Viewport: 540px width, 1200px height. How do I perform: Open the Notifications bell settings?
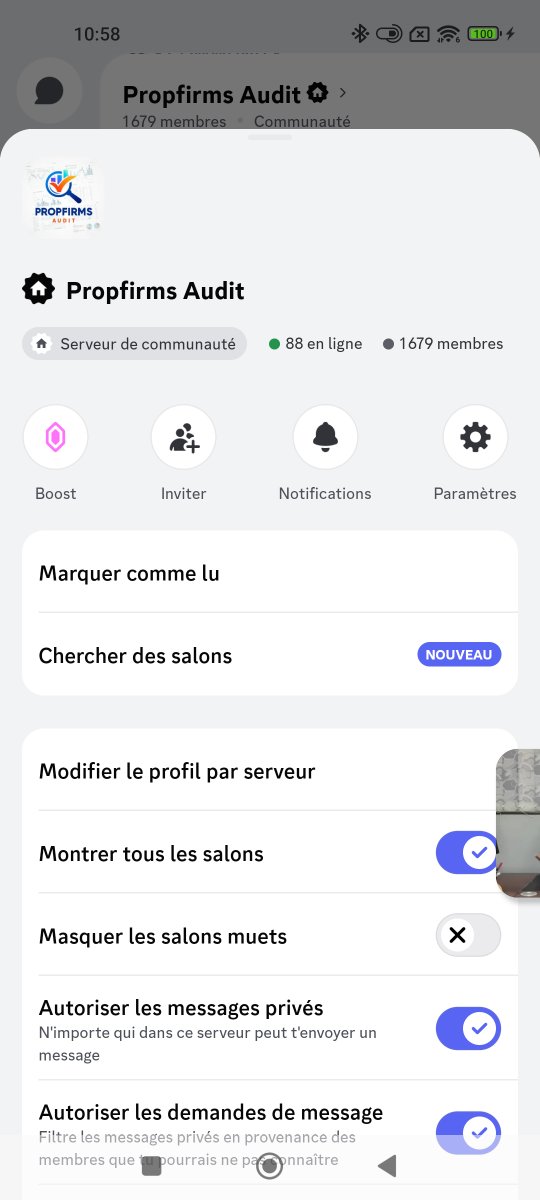pyautogui.click(x=325, y=438)
